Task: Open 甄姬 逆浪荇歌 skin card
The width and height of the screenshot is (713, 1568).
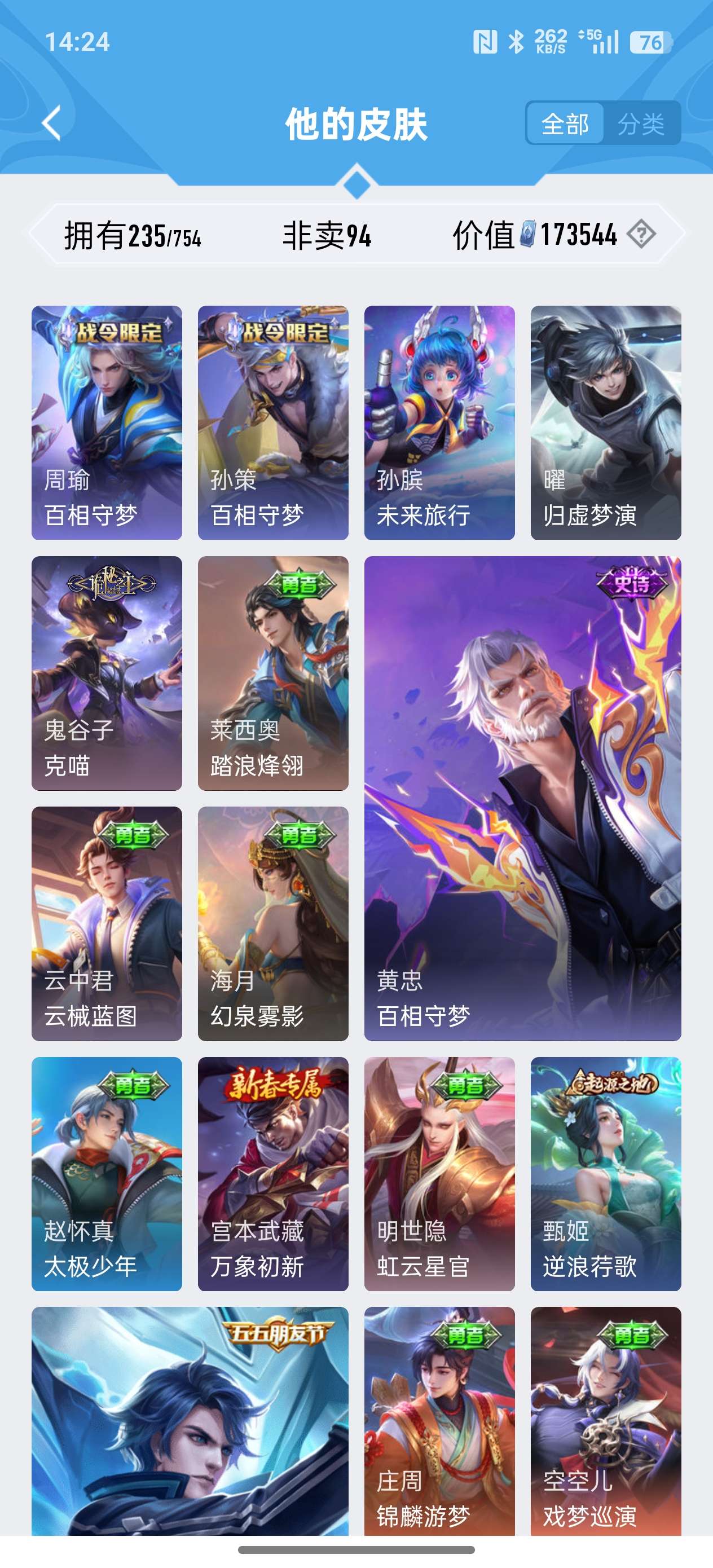Action: tap(605, 1174)
